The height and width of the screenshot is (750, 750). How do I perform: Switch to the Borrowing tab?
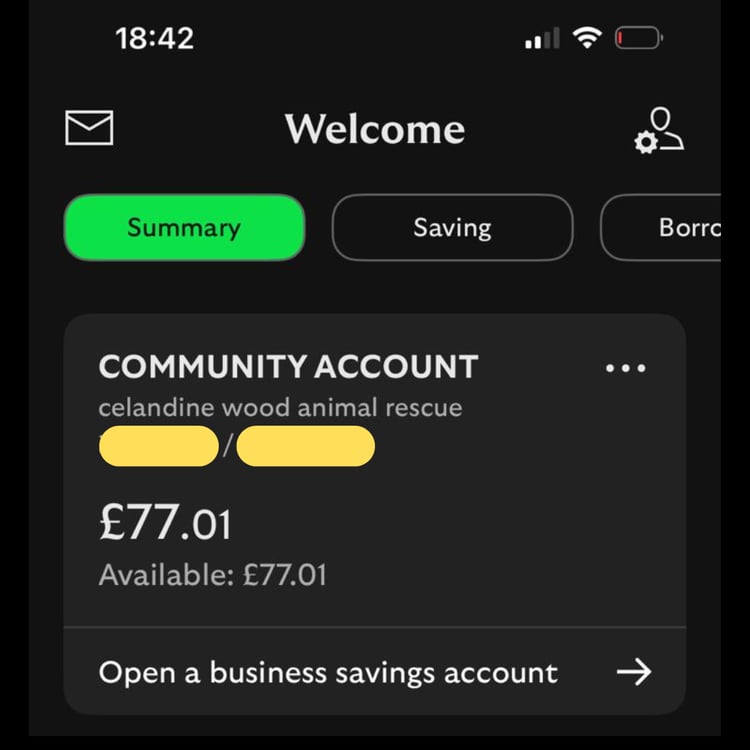coord(662,228)
